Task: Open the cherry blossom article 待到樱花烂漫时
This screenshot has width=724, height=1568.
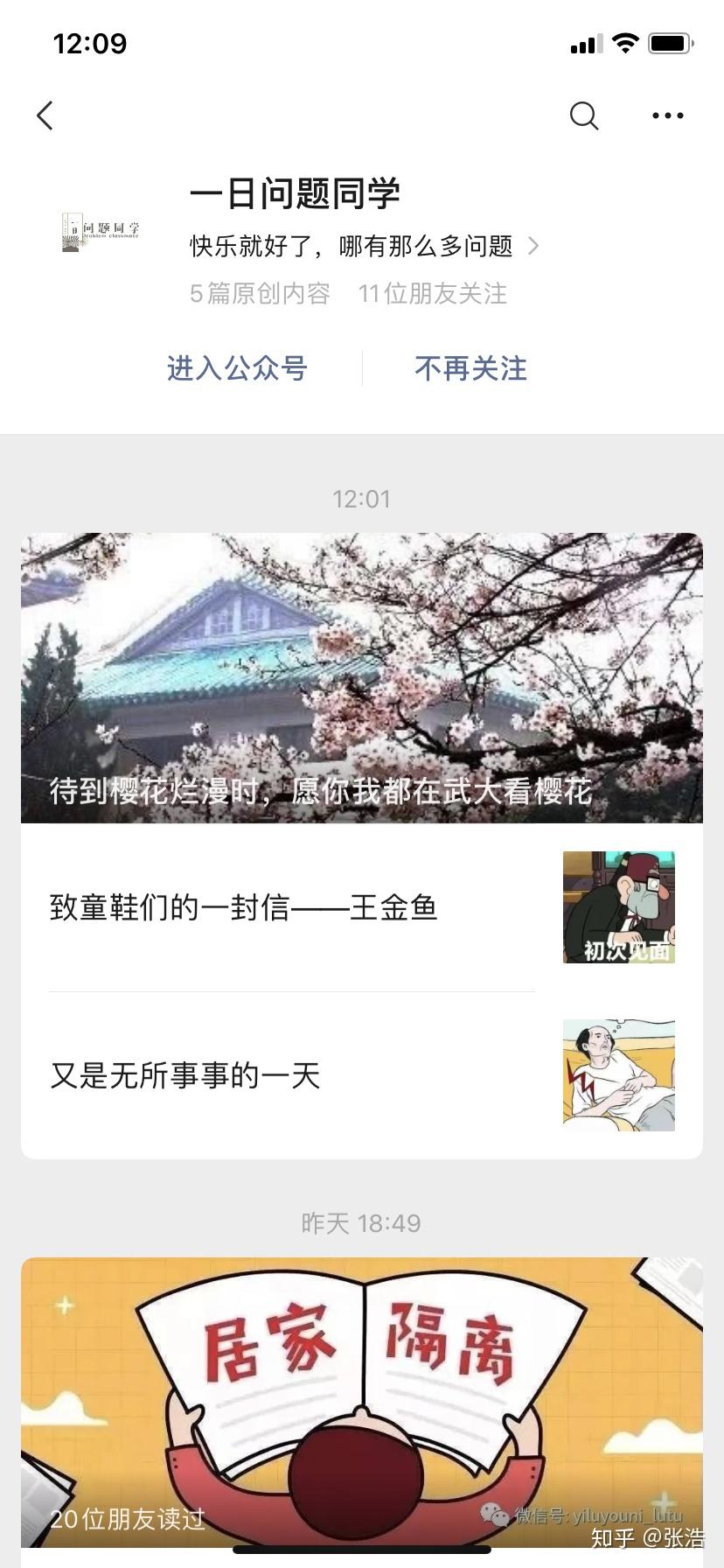Action: click(x=362, y=678)
